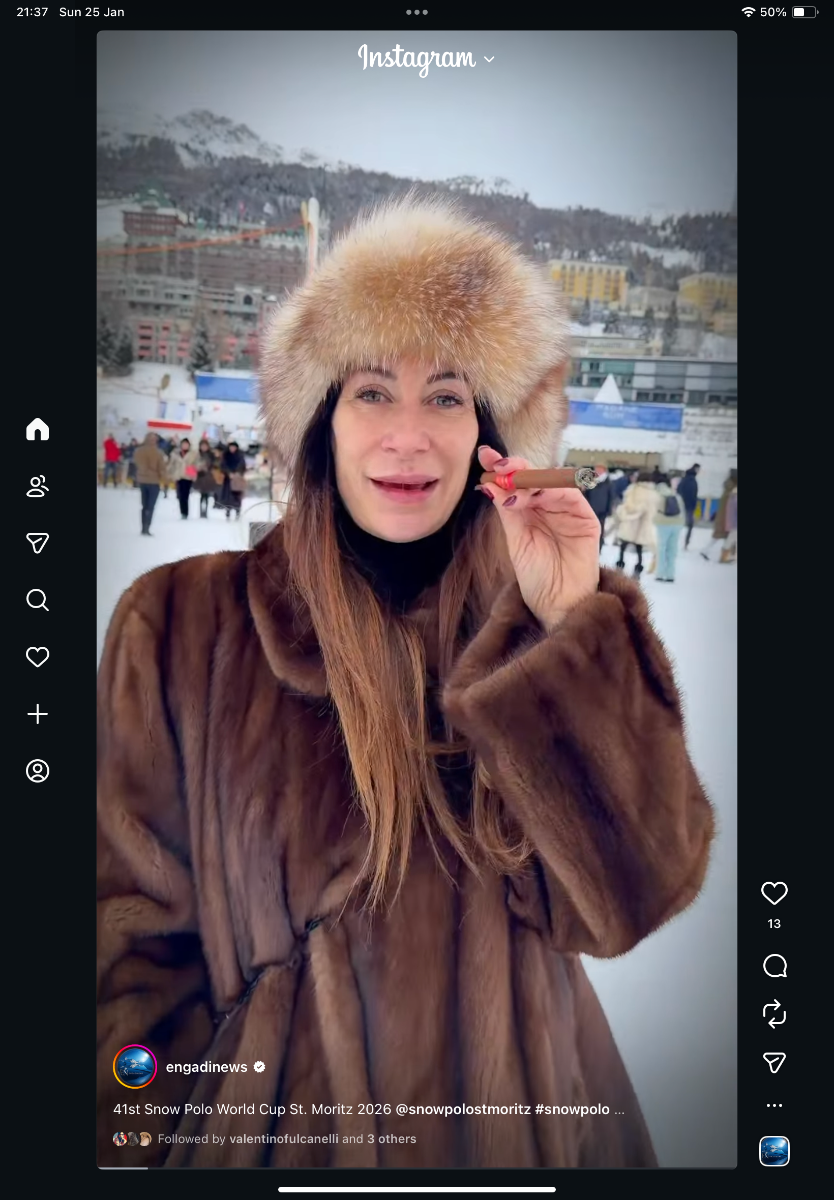Viewport: 834px width, 1200px height.
Task: Open comments on this reel
Action: pos(774,965)
